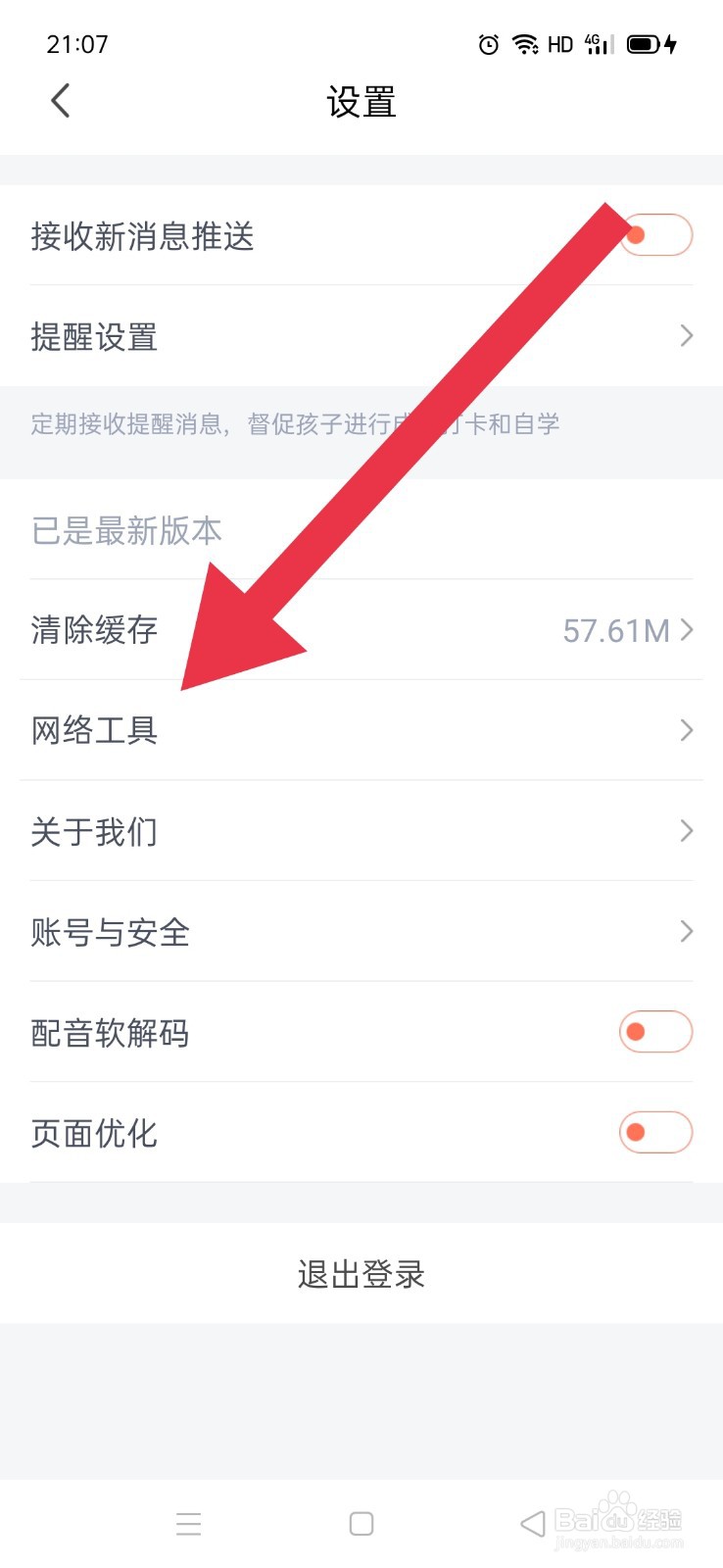Turn off the 配音软解码 toggle

[x=654, y=1032]
